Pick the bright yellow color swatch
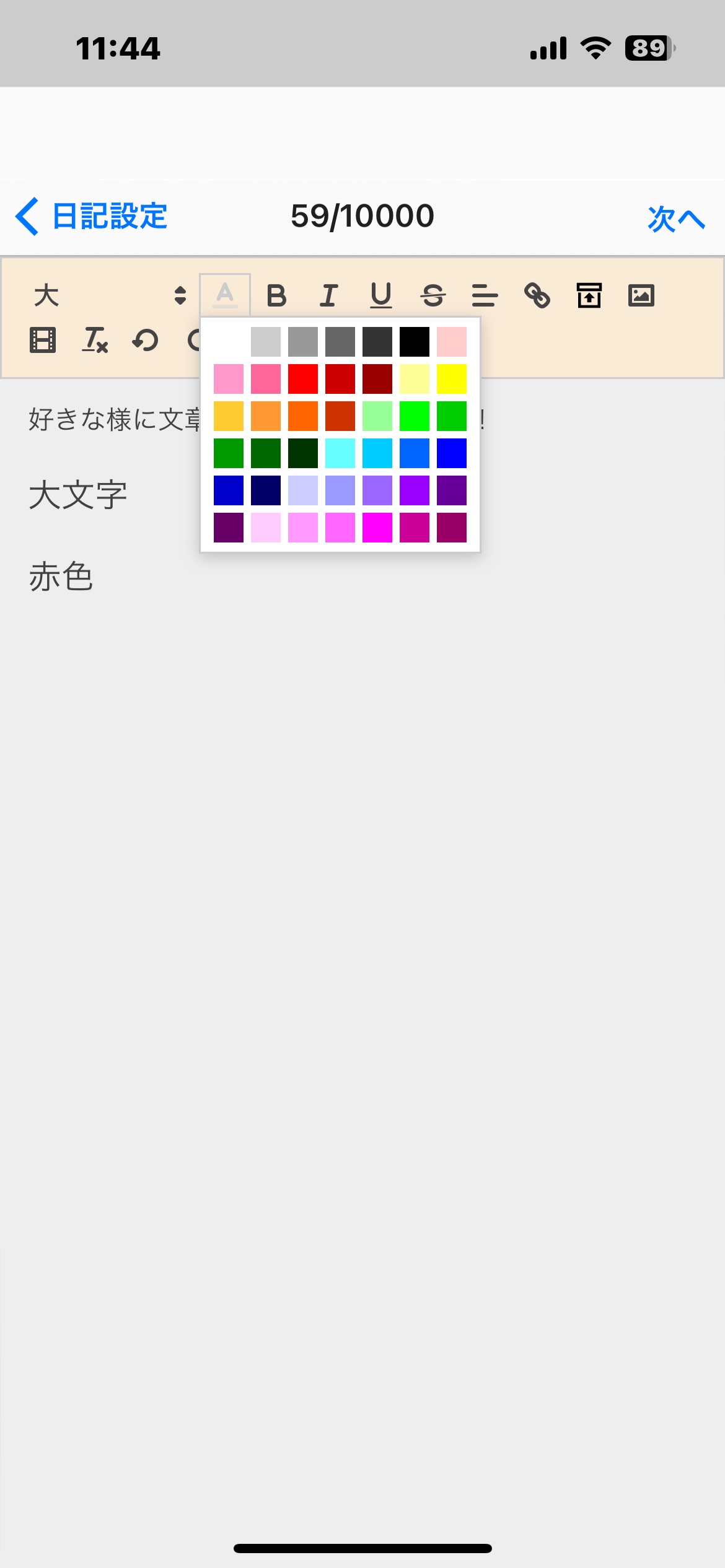 click(452, 379)
